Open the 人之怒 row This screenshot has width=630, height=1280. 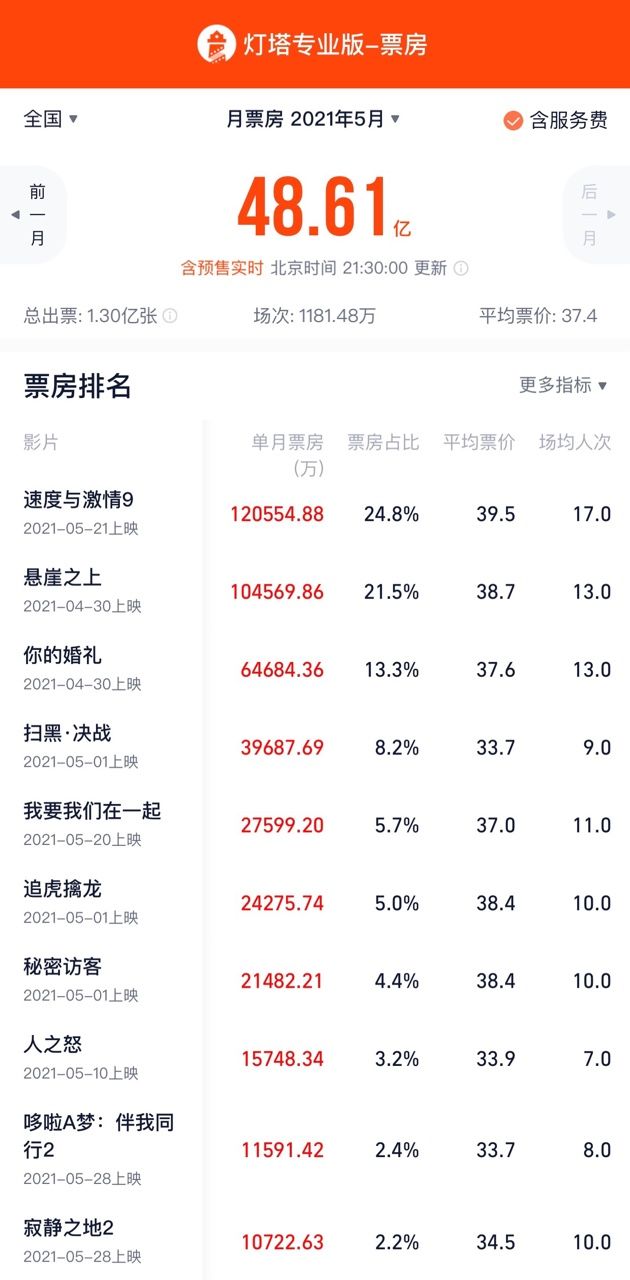pos(315,1060)
